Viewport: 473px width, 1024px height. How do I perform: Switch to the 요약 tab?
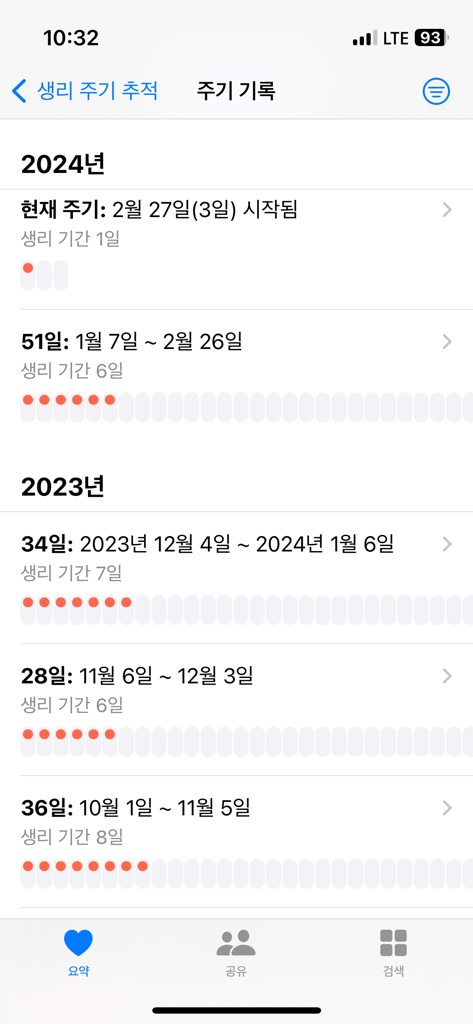(78, 953)
